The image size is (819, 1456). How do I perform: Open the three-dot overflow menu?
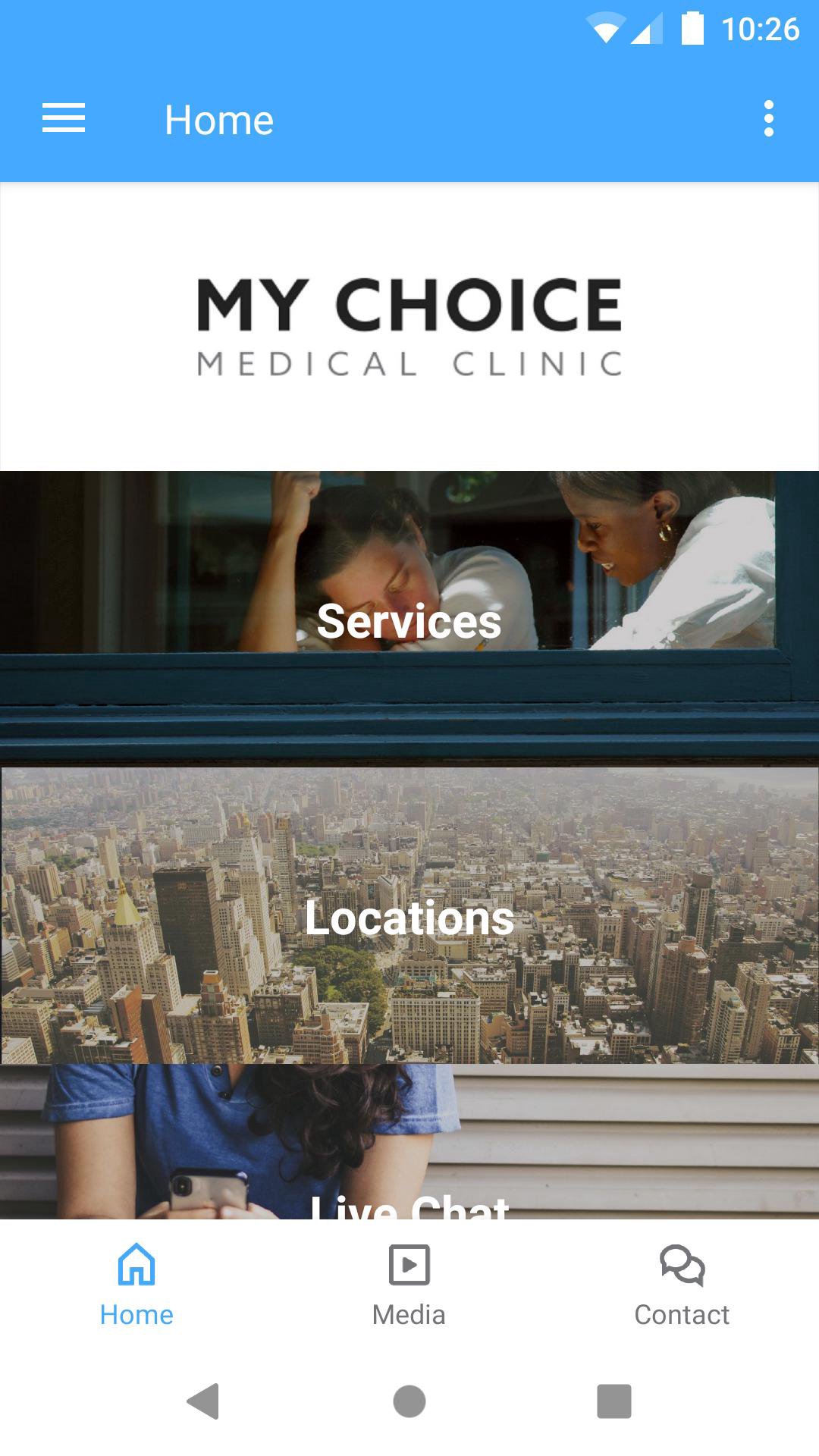(x=768, y=119)
